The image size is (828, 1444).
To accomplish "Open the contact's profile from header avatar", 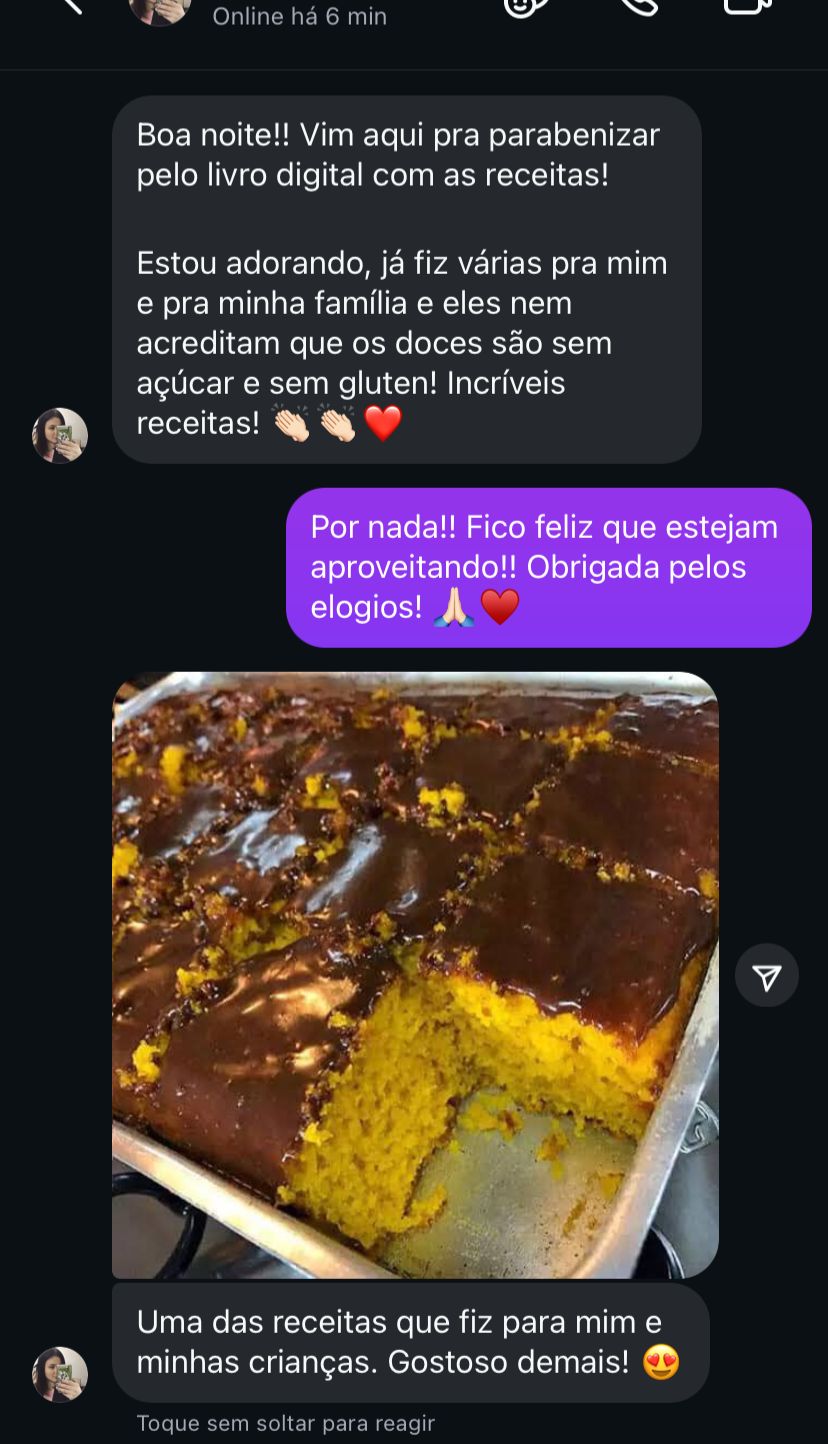I will pyautogui.click(x=160, y=8).
